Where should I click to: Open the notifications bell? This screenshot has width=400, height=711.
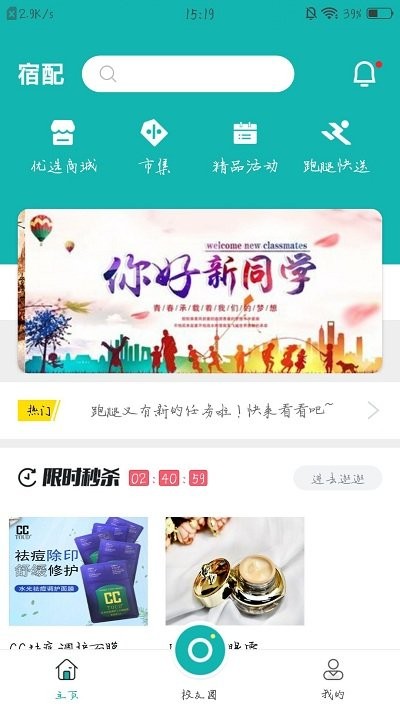(x=365, y=73)
